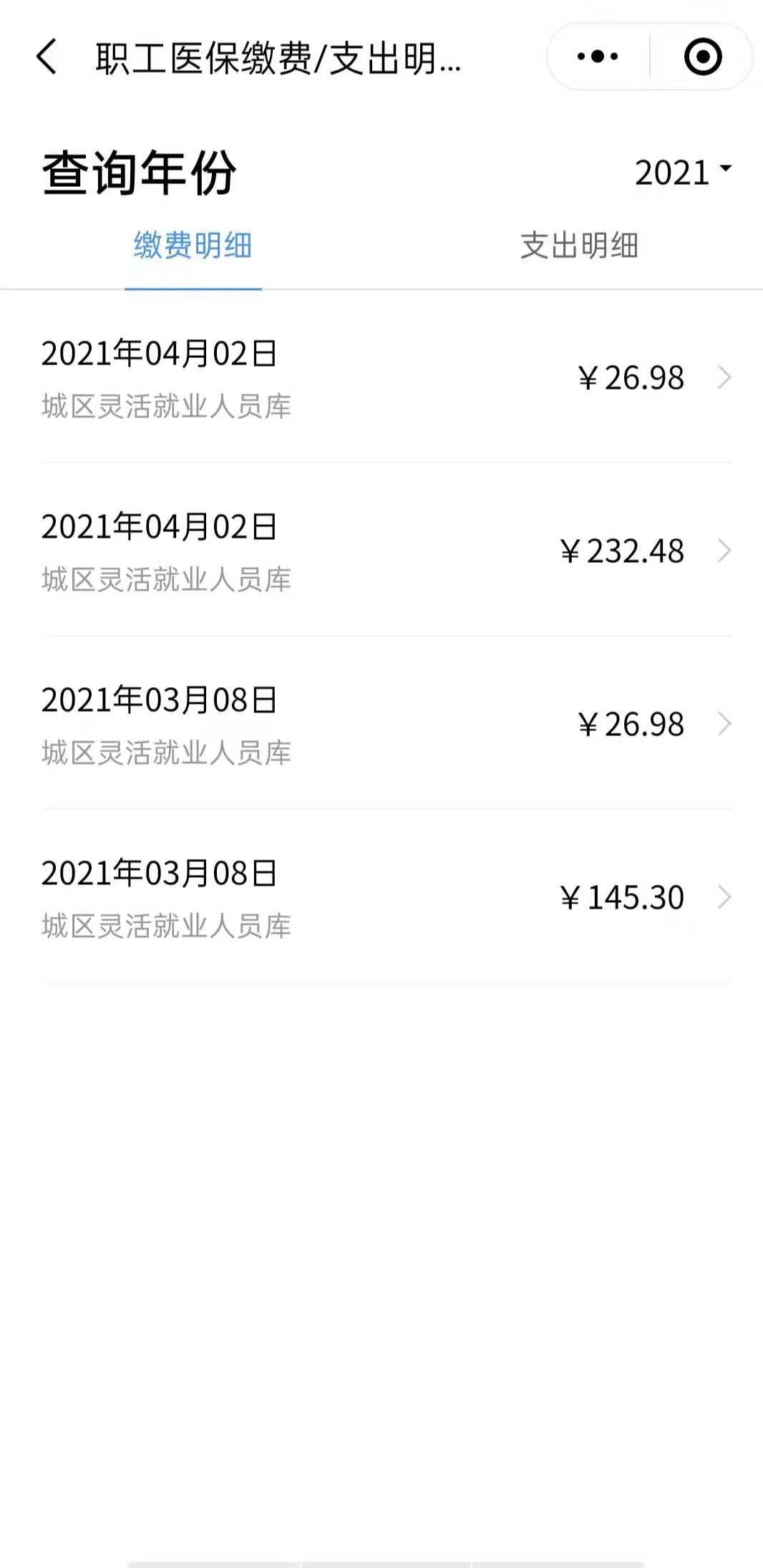Tap the mini-program close circle icon

click(702, 56)
